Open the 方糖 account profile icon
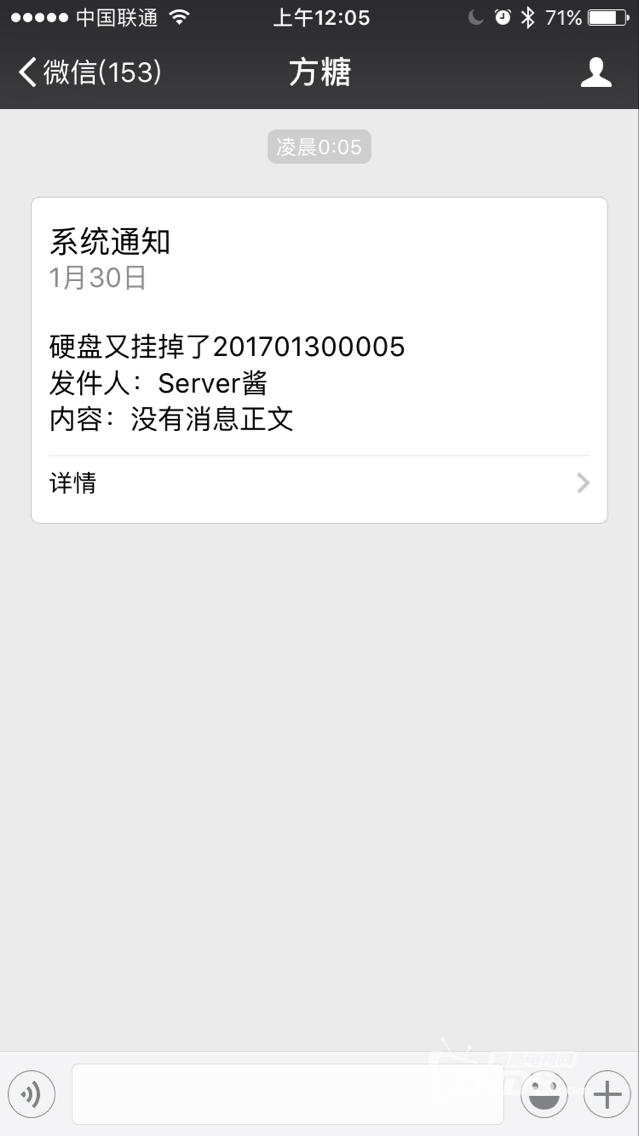This screenshot has width=639, height=1136. (596, 72)
